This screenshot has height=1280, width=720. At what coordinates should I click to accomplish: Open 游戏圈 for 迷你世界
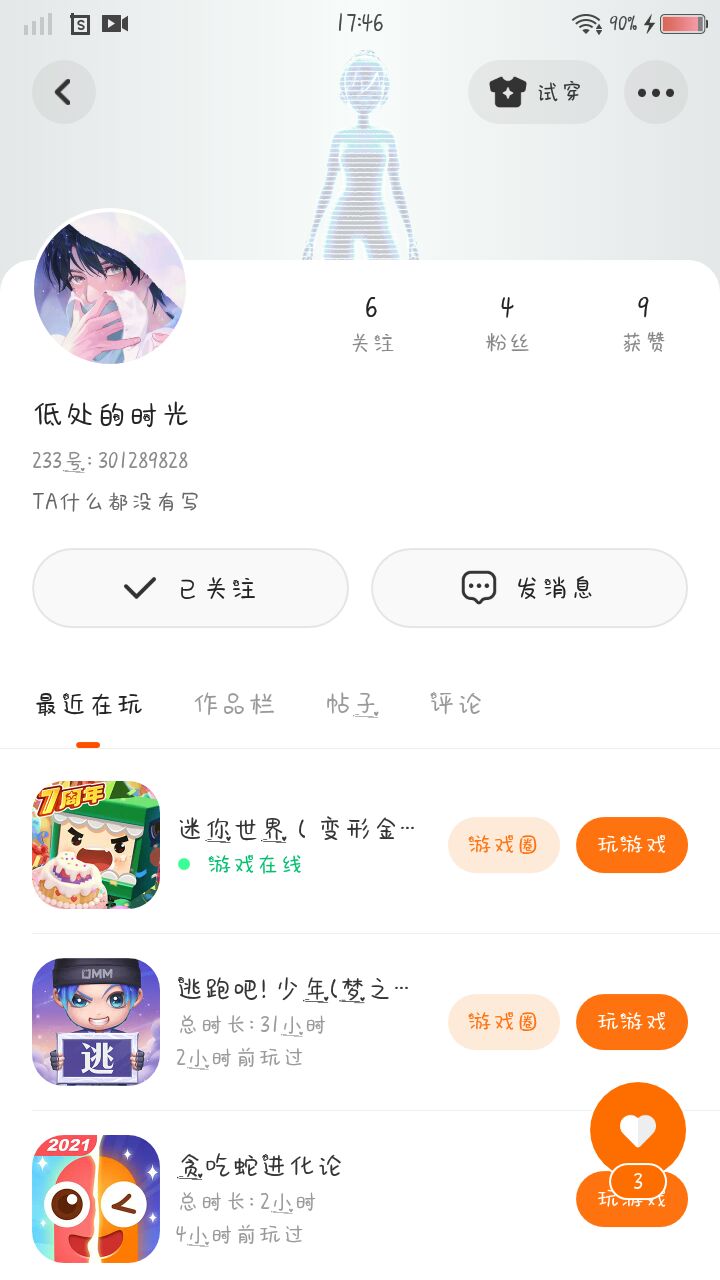(x=503, y=845)
